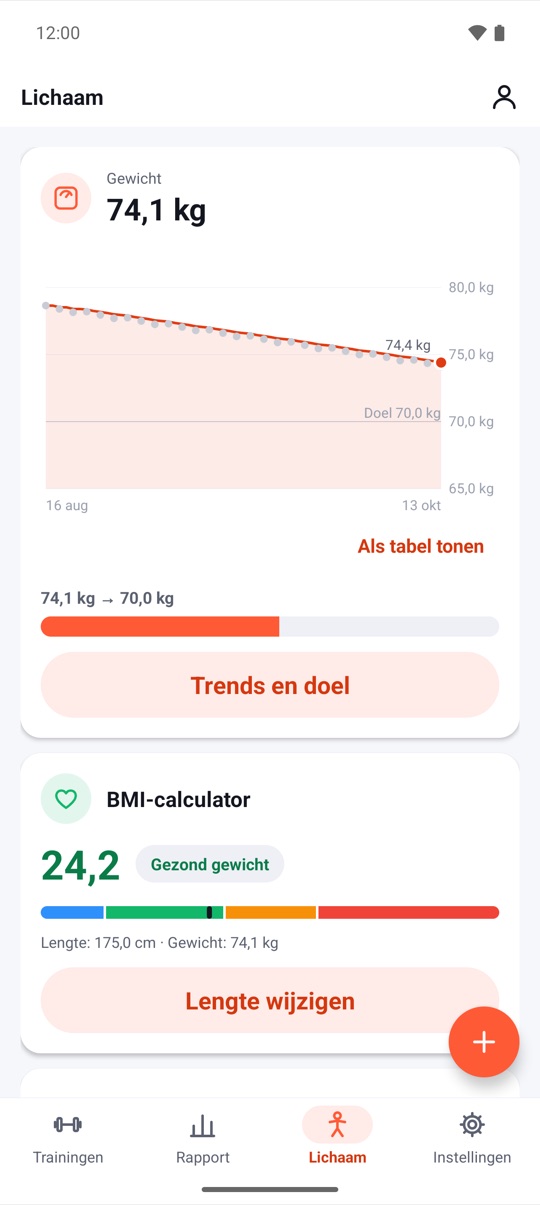This screenshot has width=540, height=1205.
Task: Add a new entry with the plus button
Action: (x=484, y=1042)
